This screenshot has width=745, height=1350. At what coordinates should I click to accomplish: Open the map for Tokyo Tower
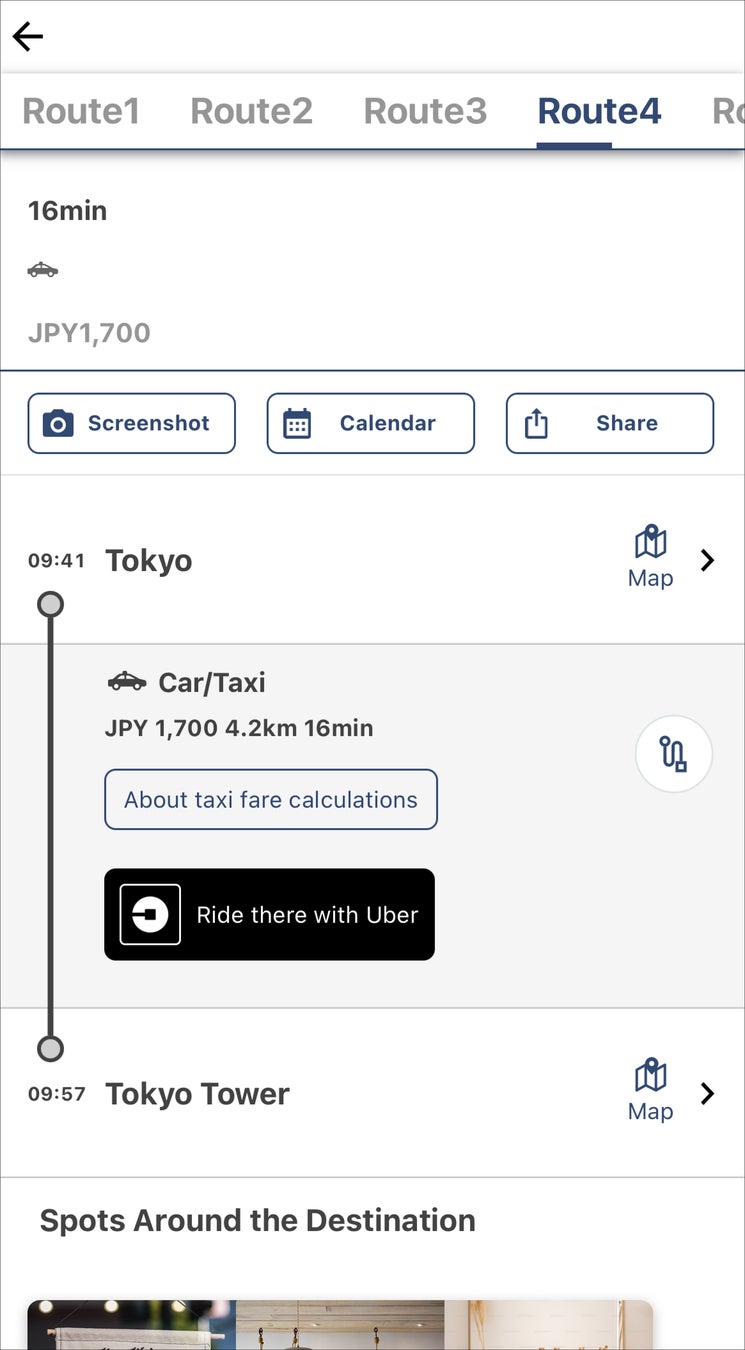(650, 1091)
